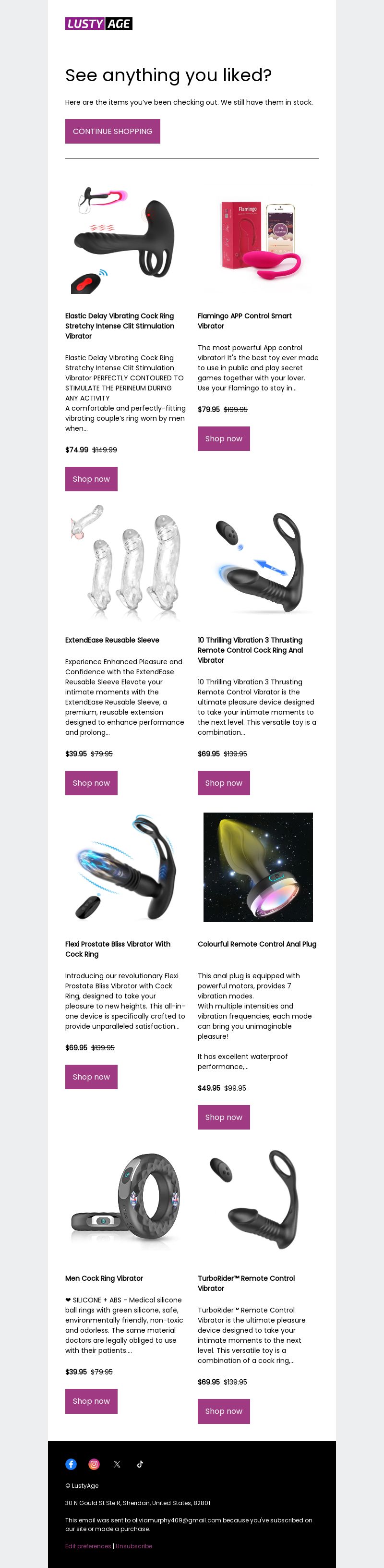The height and width of the screenshot is (1568, 384).
Task: Tap the Continue Shopping button
Action: click(113, 132)
